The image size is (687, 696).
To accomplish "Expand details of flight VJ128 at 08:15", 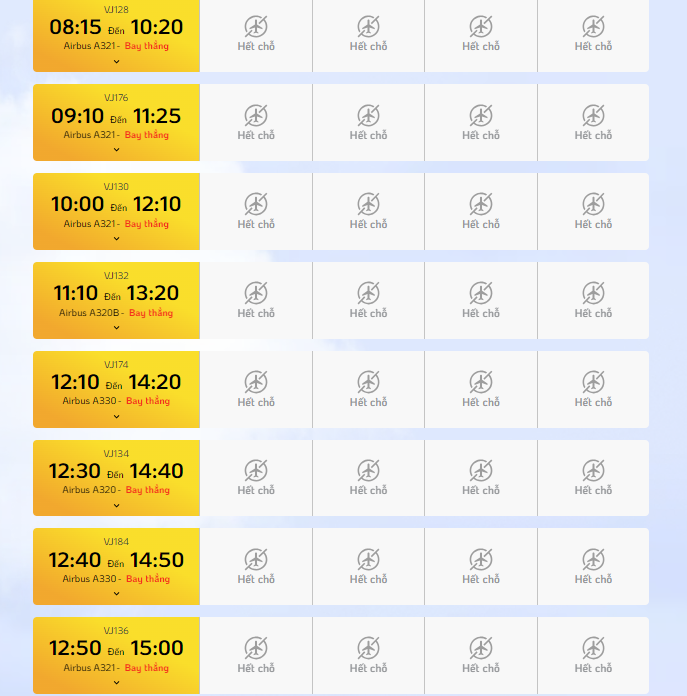I will click(116, 61).
